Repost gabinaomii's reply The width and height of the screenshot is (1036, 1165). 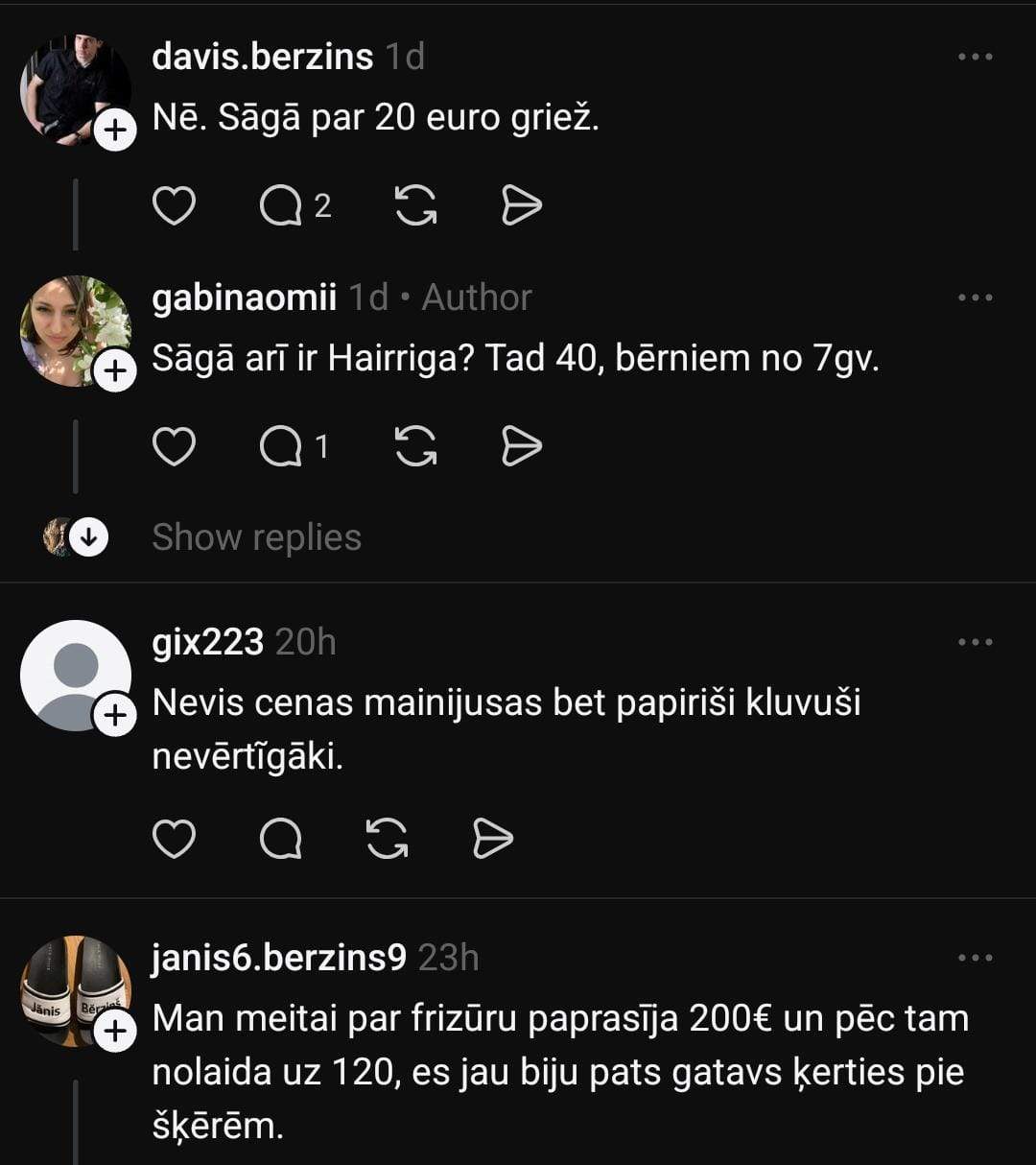point(415,446)
